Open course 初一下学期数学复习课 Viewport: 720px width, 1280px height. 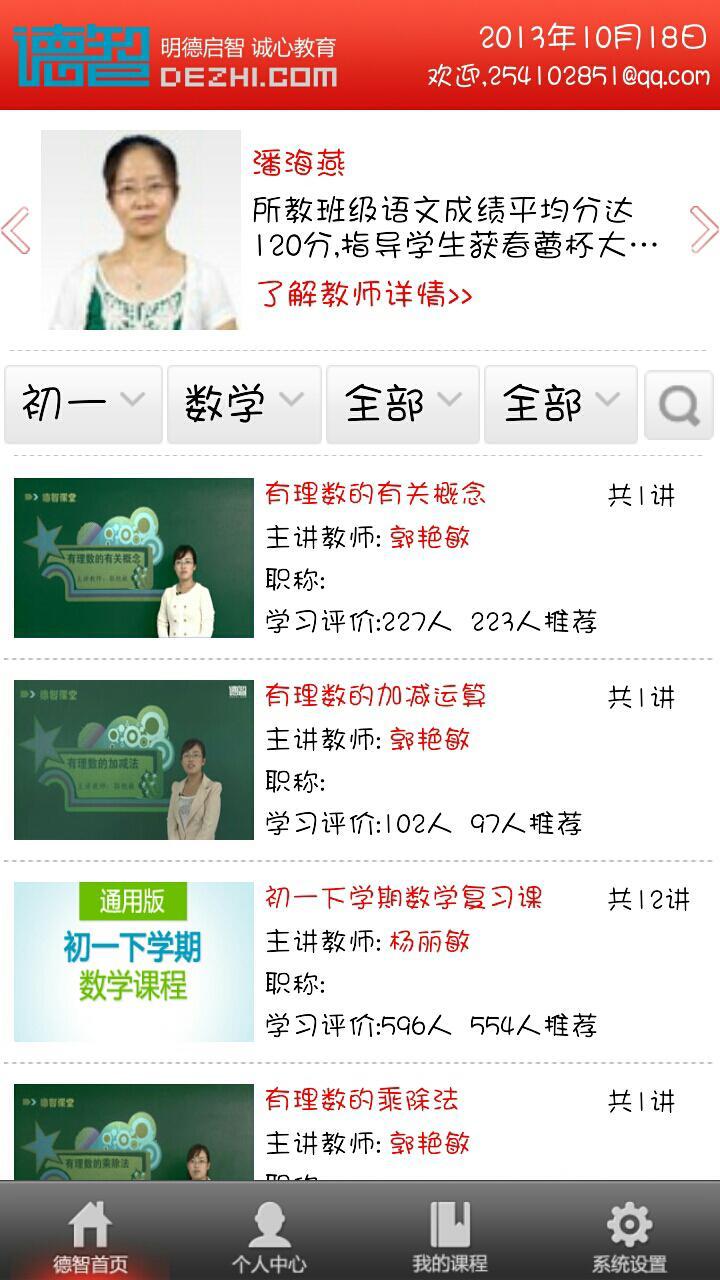click(403, 898)
